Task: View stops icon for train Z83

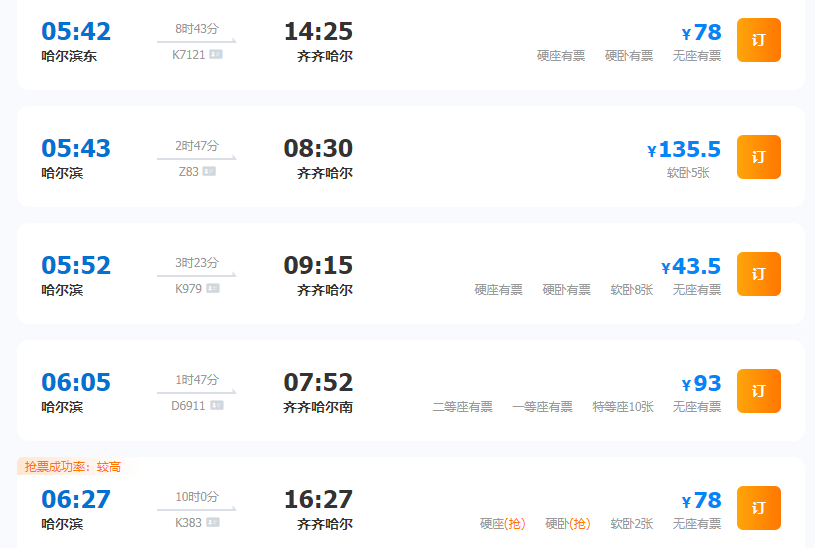Action: tap(209, 171)
